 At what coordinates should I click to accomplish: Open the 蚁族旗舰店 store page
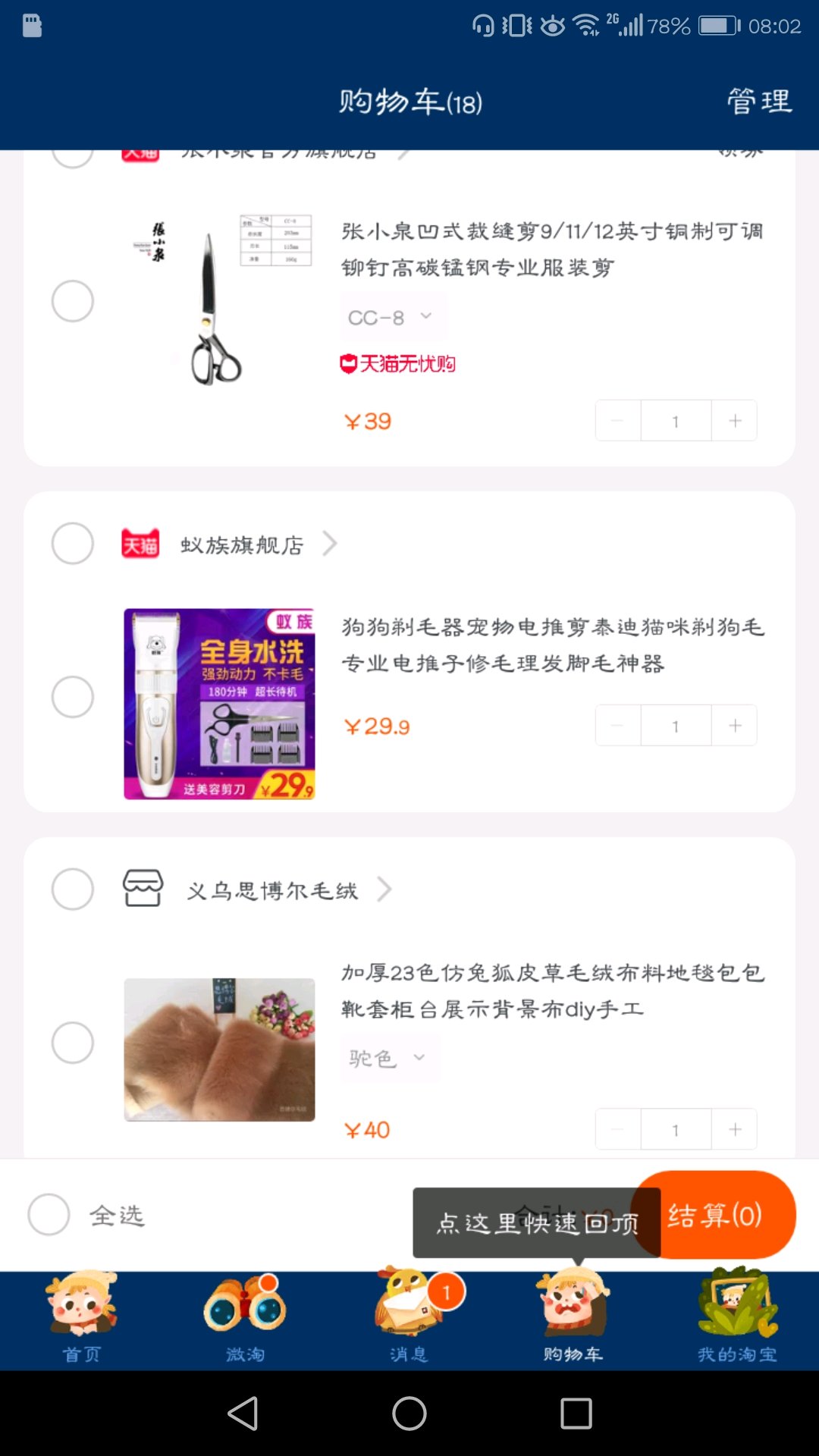[x=243, y=544]
